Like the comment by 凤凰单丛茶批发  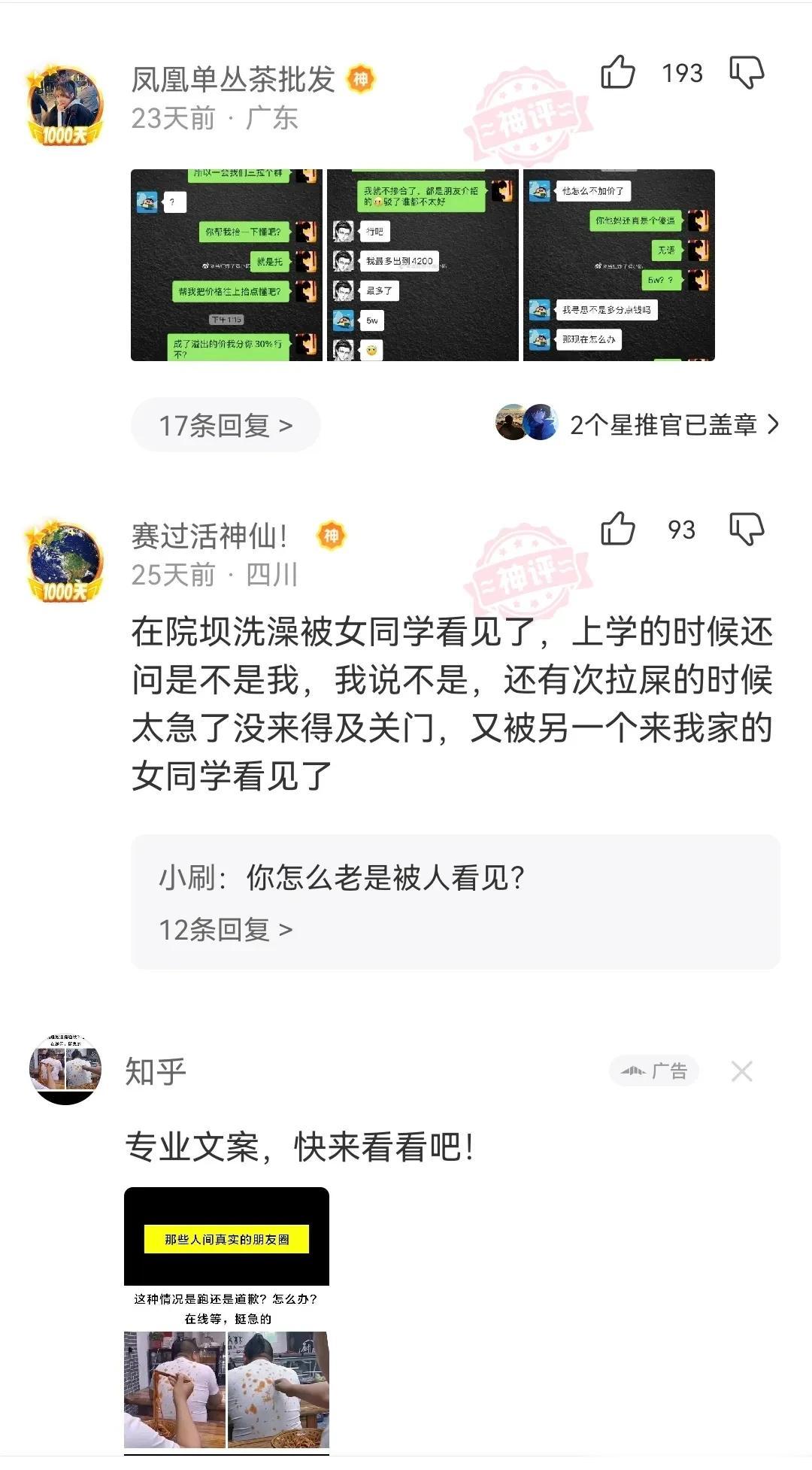618,72
